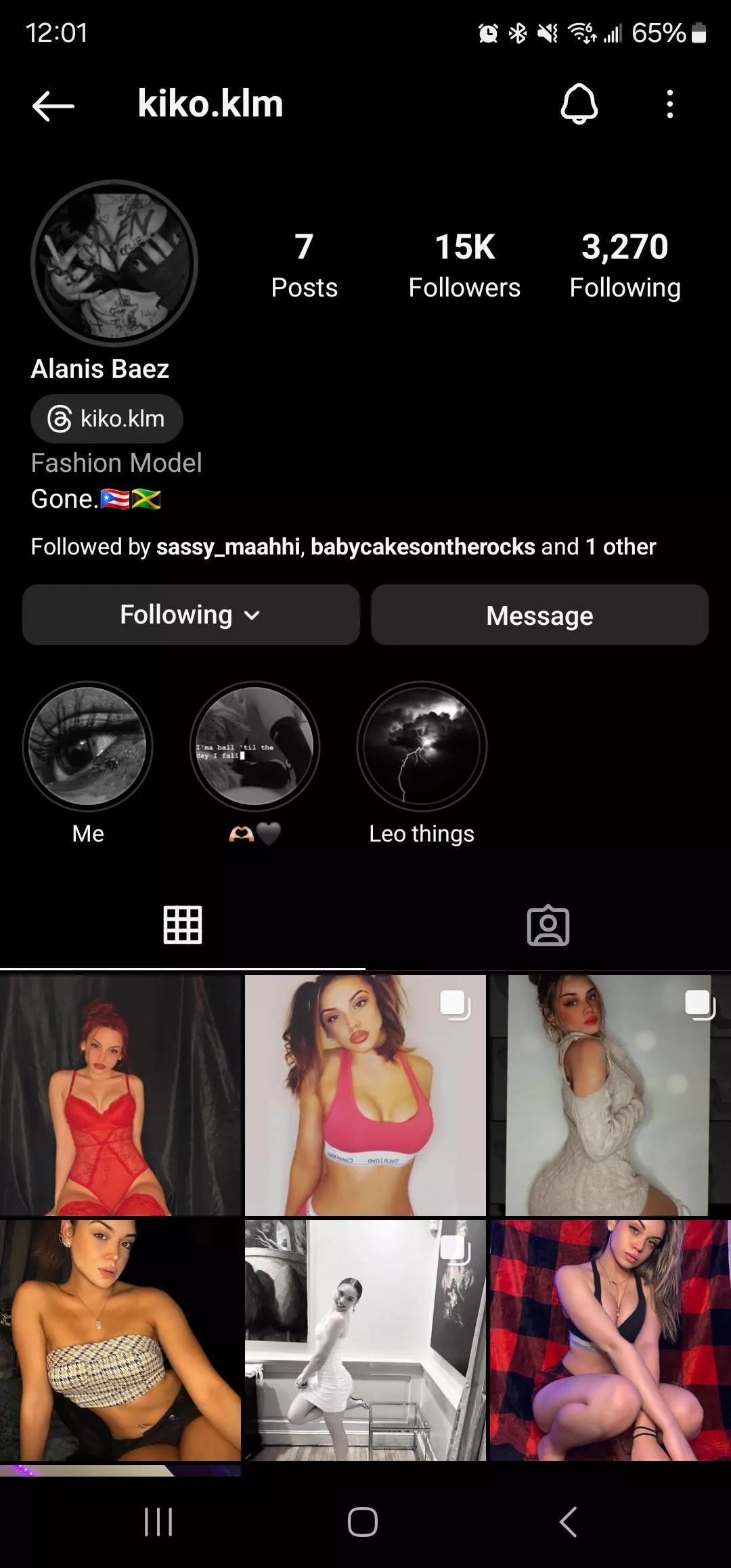This screenshot has height=1568, width=731.
Task: Message this profile
Action: (539, 615)
